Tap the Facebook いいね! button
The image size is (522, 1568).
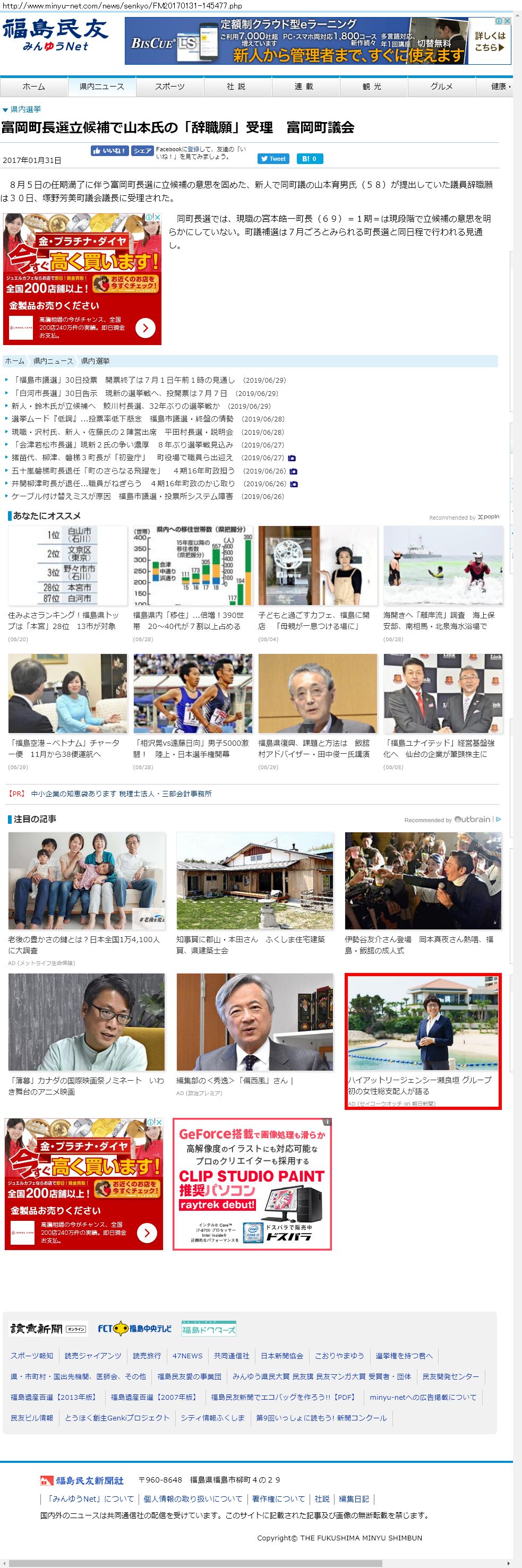click(109, 150)
